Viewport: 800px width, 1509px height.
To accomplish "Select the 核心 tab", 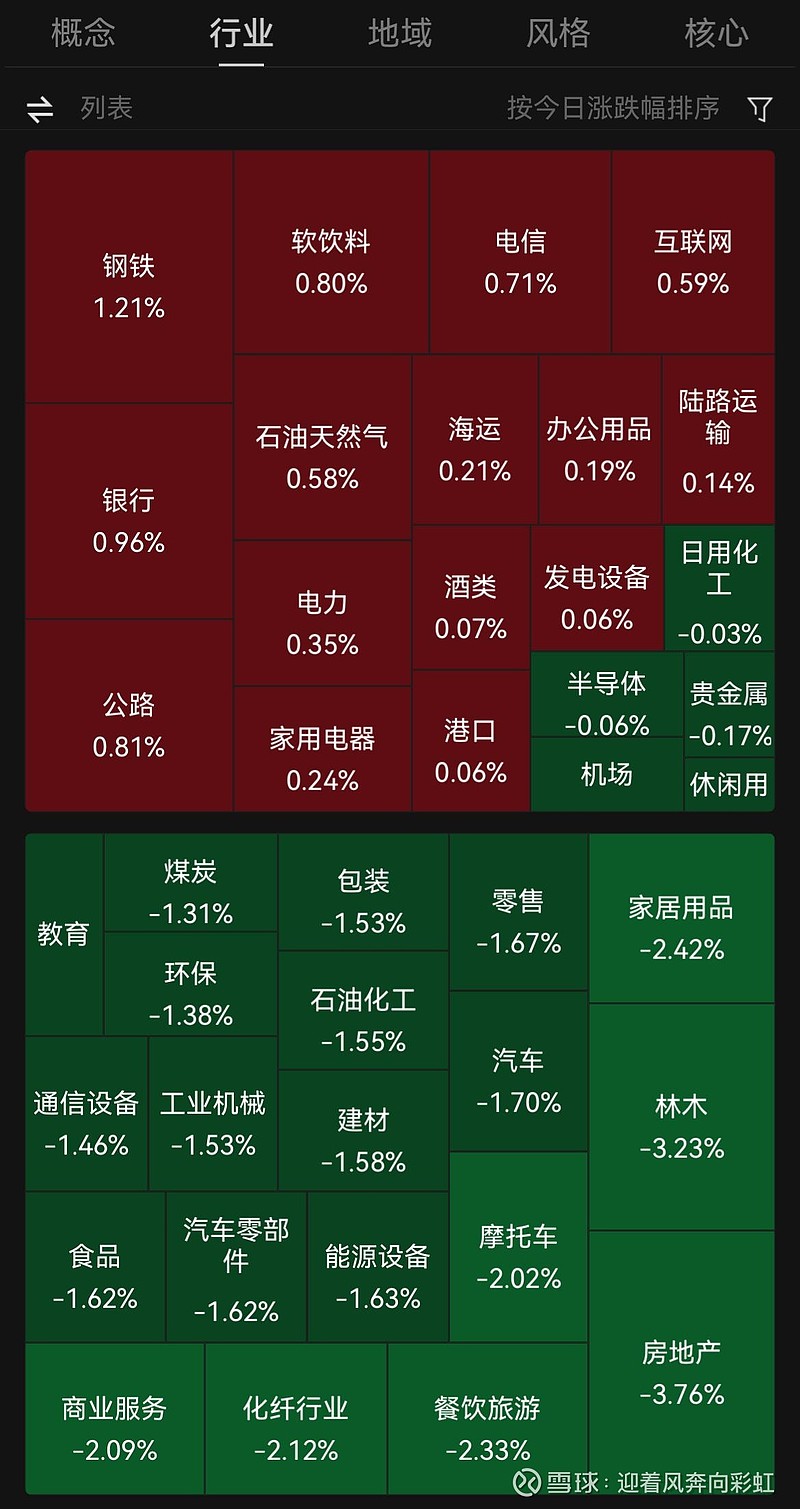I will [715, 33].
